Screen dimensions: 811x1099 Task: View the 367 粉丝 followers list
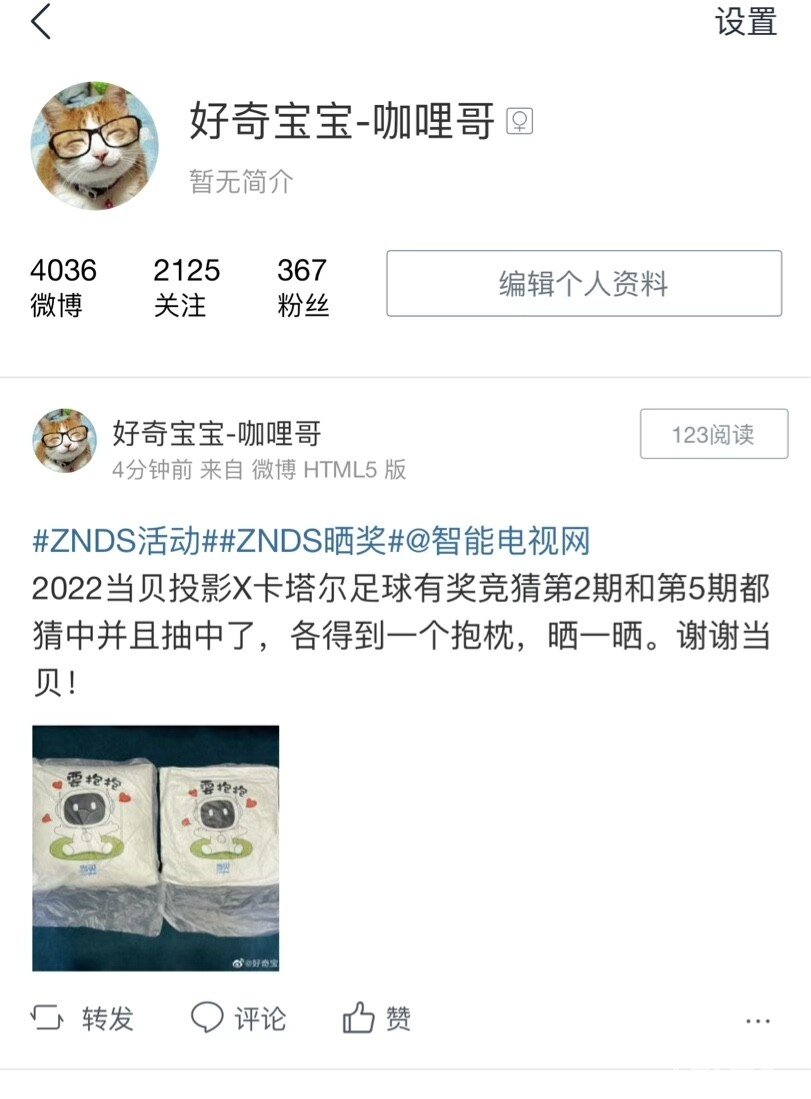click(302, 286)
